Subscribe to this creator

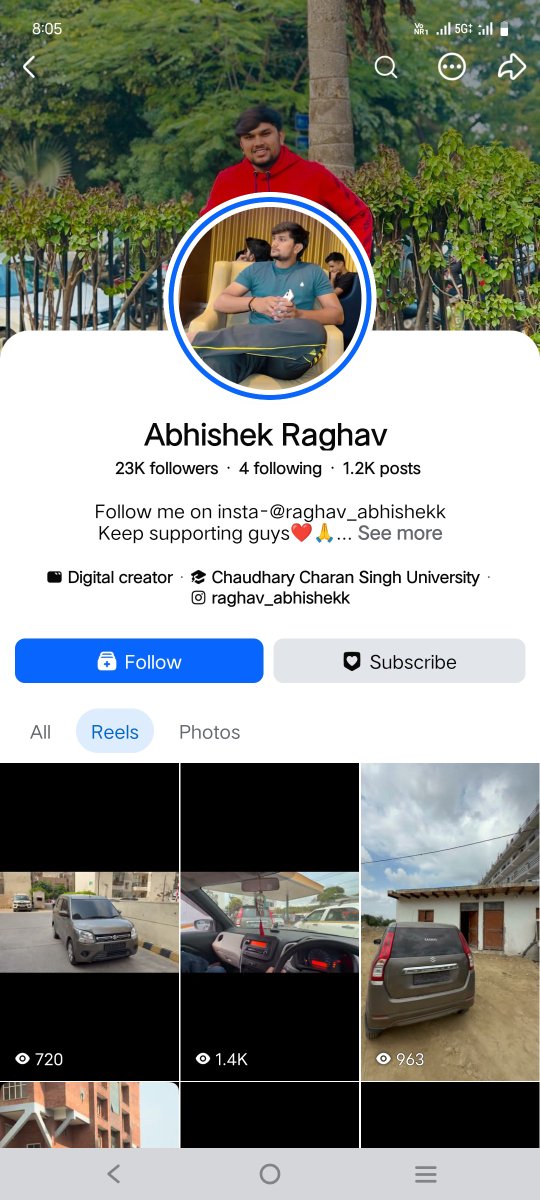[x=399, y=661]
